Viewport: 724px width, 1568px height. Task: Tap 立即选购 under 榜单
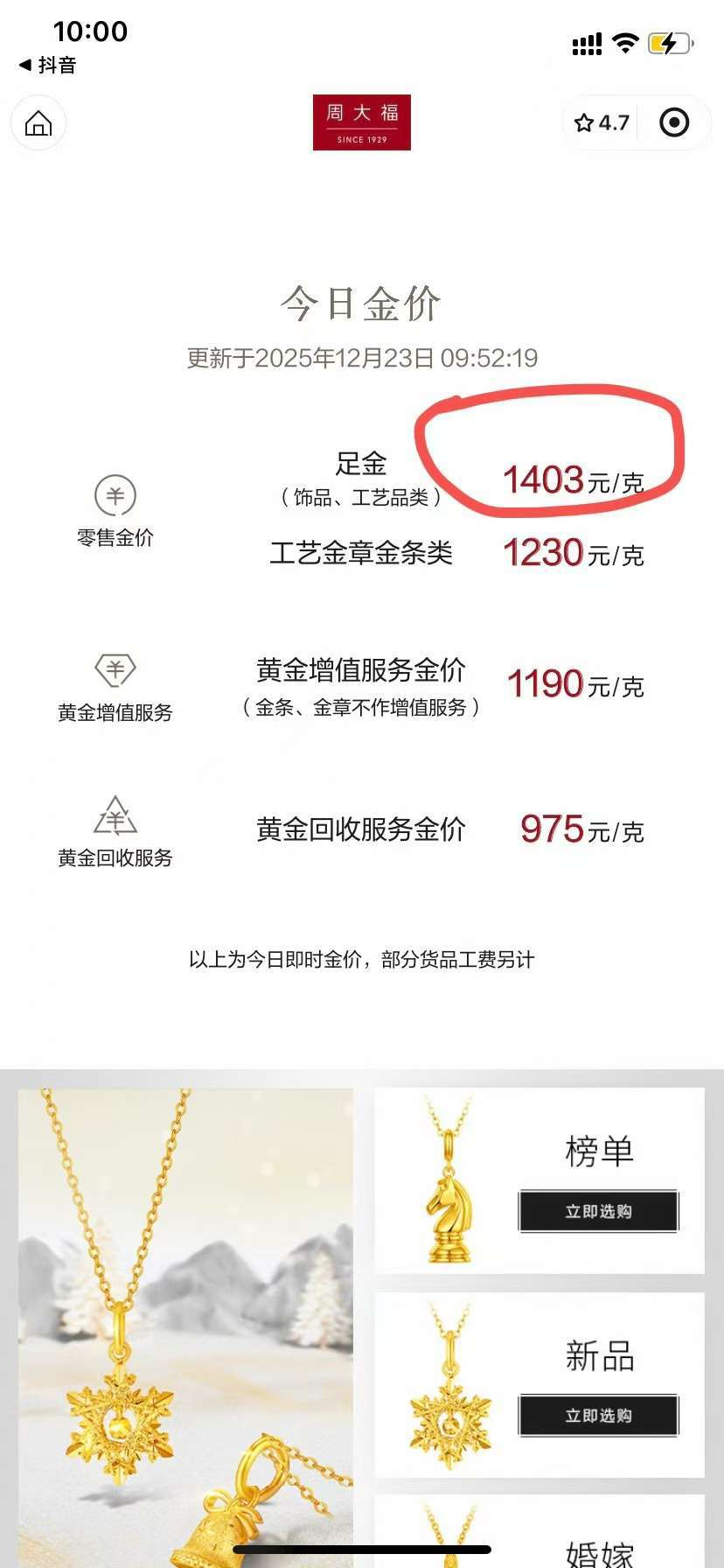(x=598, y=1211)
